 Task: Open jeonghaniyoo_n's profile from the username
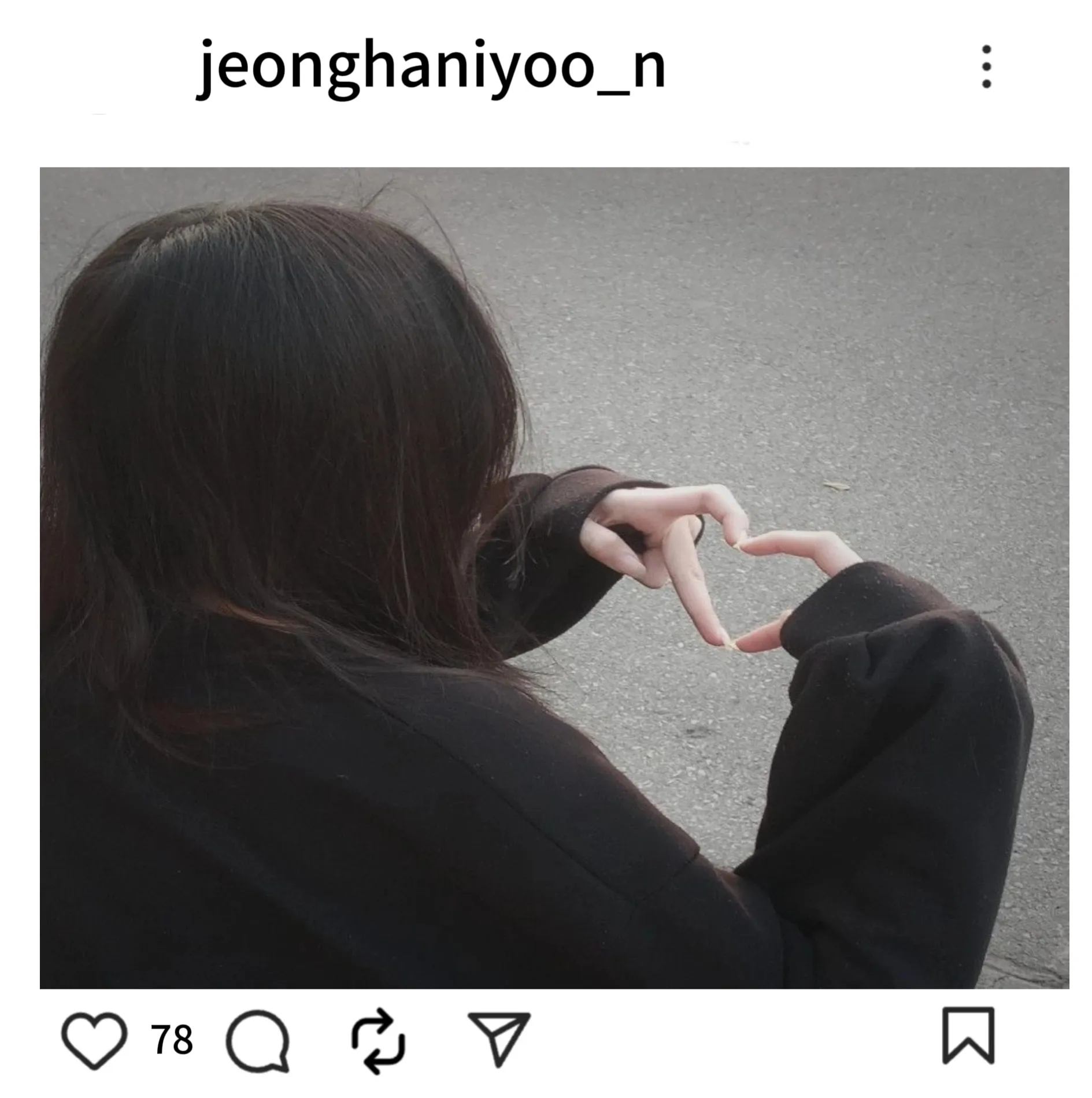[431, 68]
